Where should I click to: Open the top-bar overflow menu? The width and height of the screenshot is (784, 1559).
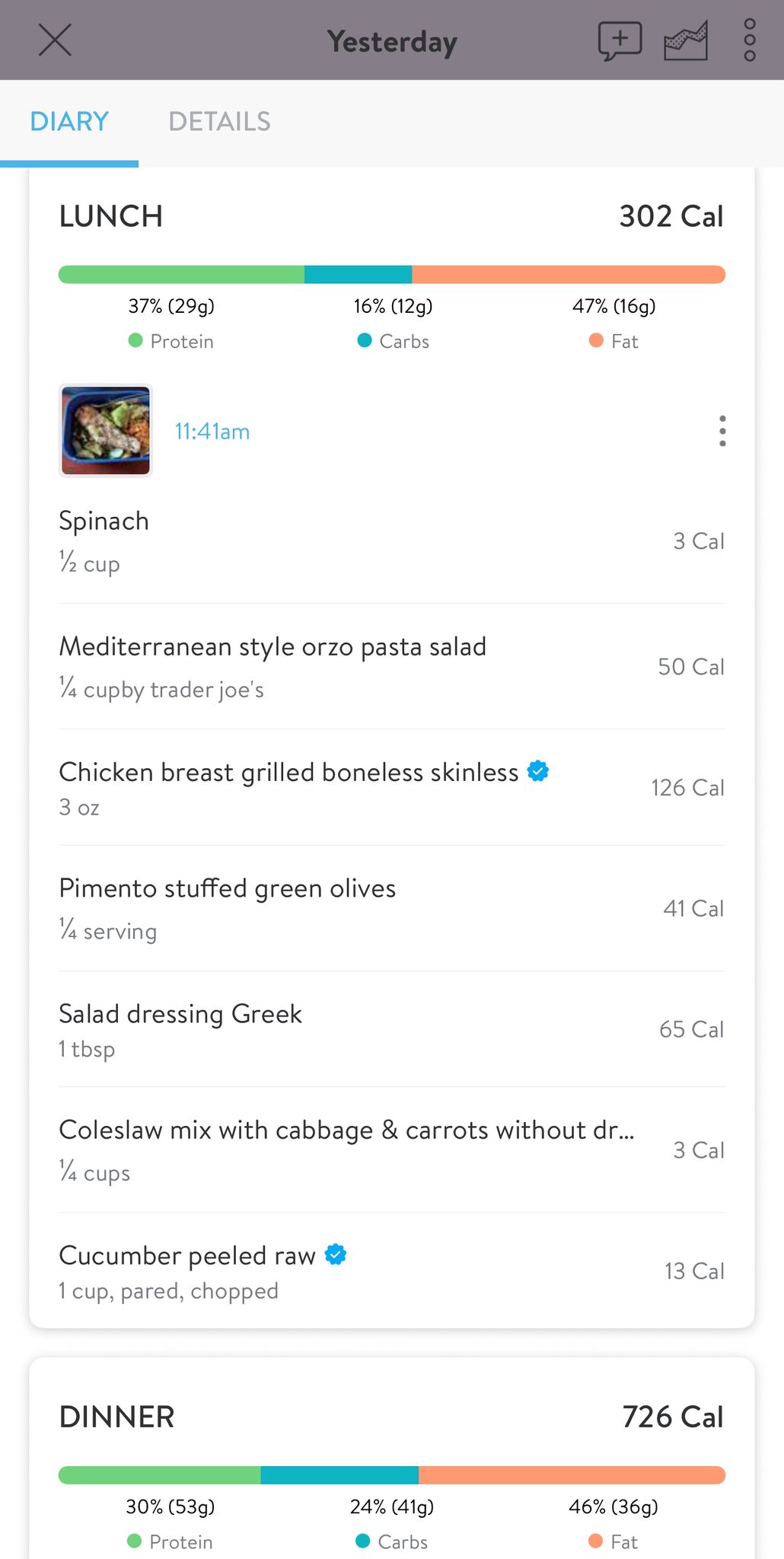[750, 40]
